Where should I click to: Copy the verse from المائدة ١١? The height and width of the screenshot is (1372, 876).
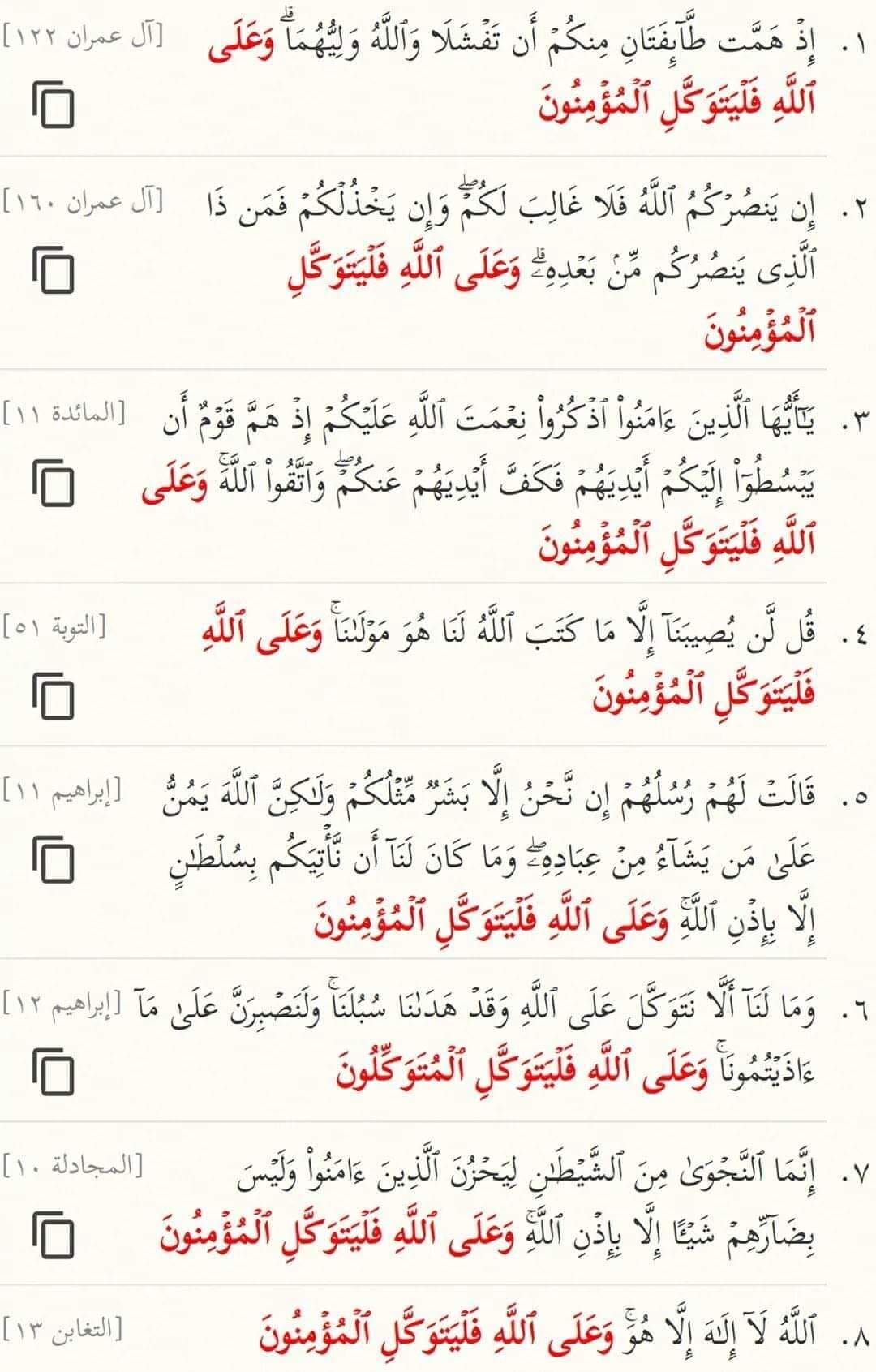(53, 484)
